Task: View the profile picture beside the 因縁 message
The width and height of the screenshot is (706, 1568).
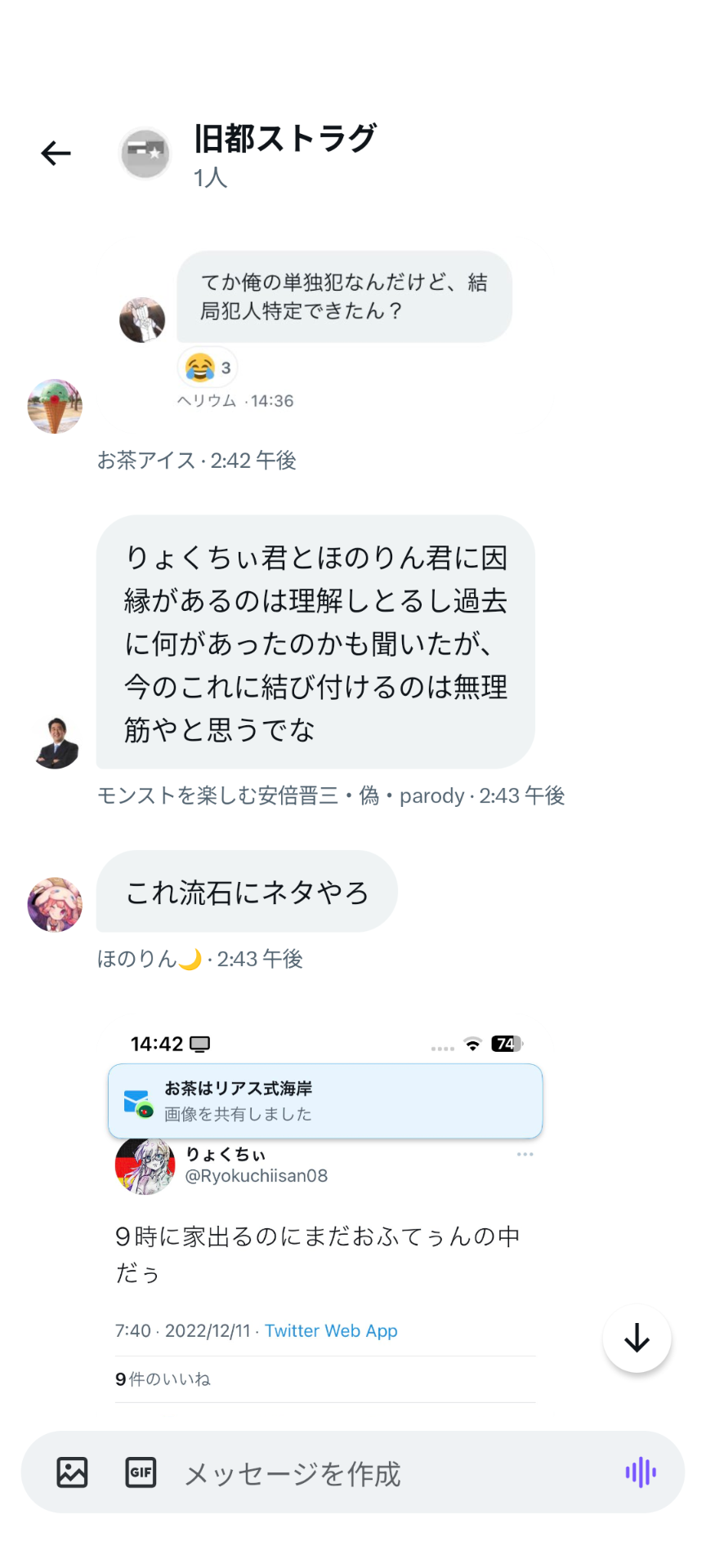Action: point(56,743)
